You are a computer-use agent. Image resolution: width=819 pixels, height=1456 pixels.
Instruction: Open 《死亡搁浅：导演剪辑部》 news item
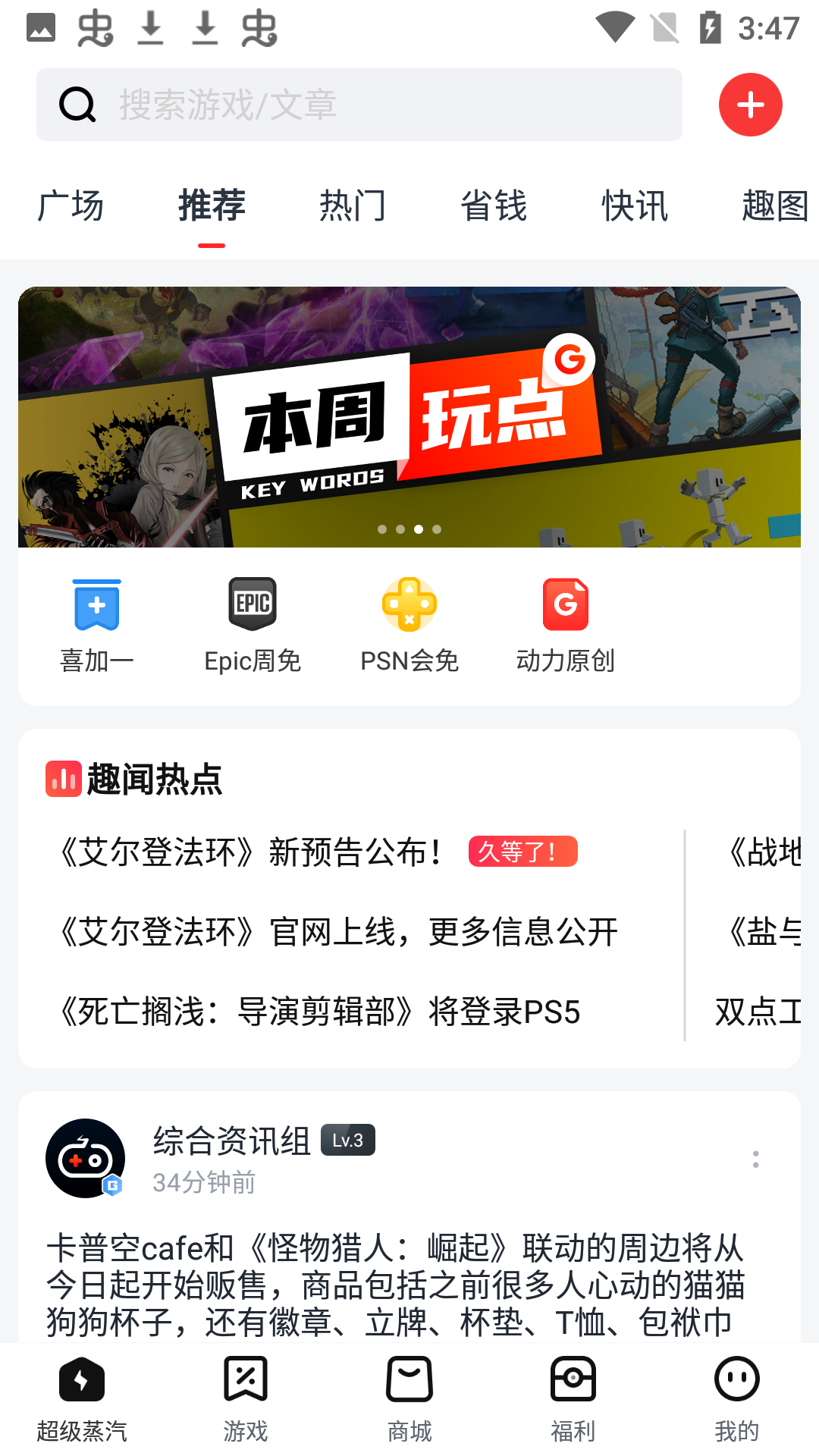click(x=319, y=1012)
